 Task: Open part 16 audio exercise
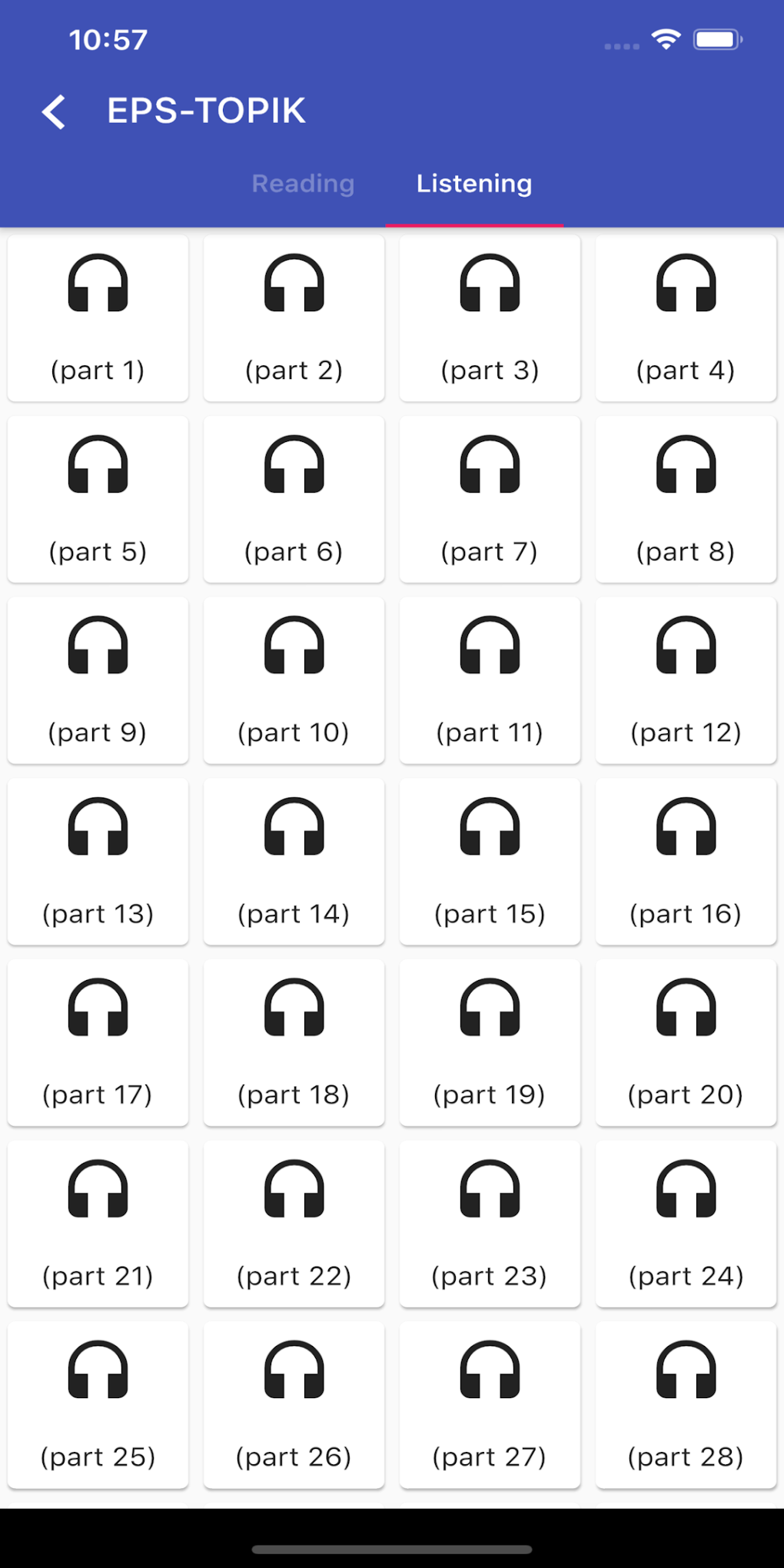pyautogui.click(x=685, y=861)
